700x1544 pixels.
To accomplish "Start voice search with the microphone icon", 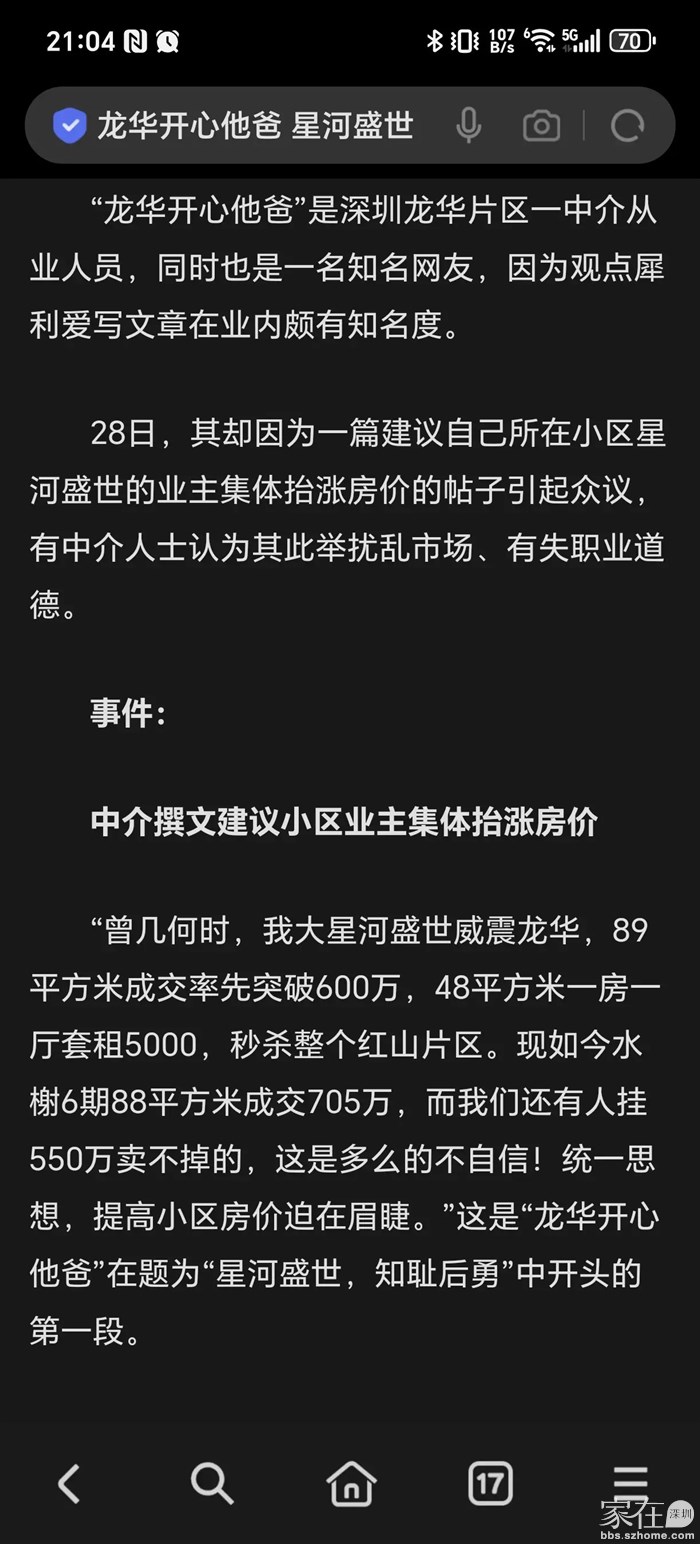I will [x=468, y=126].
